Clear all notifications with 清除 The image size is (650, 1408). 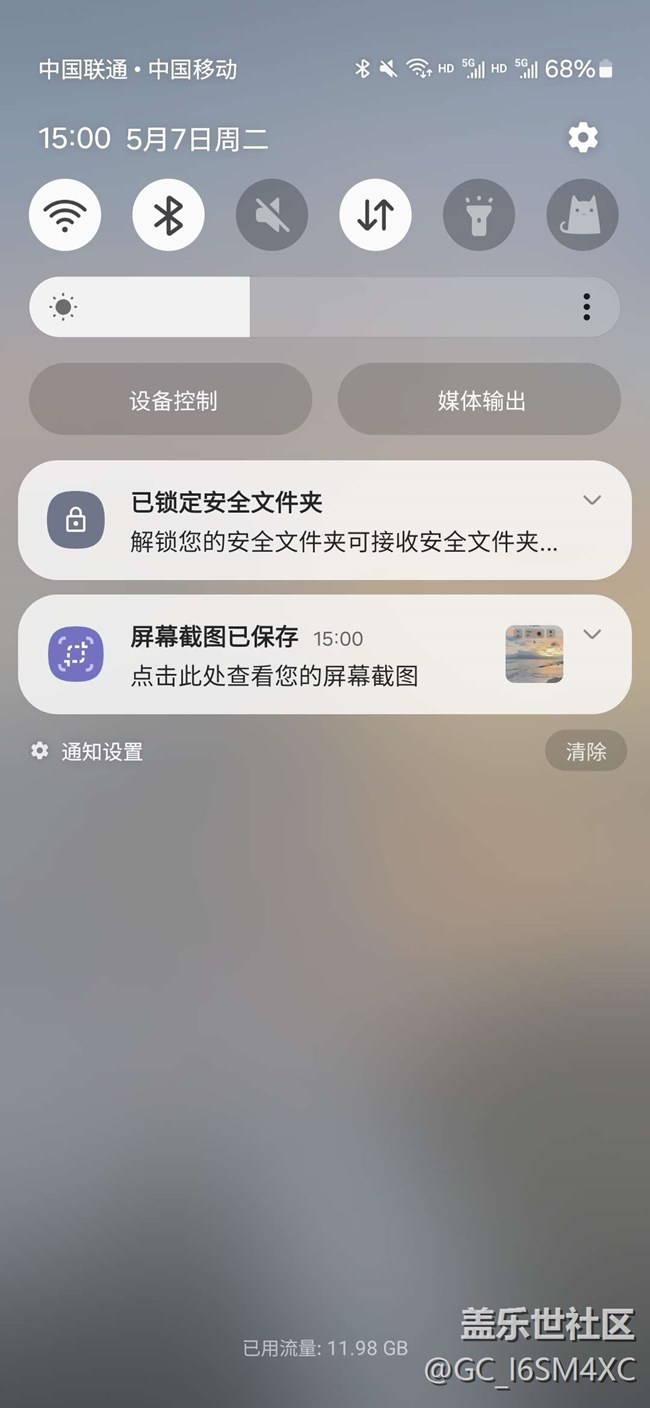(586, 751)
